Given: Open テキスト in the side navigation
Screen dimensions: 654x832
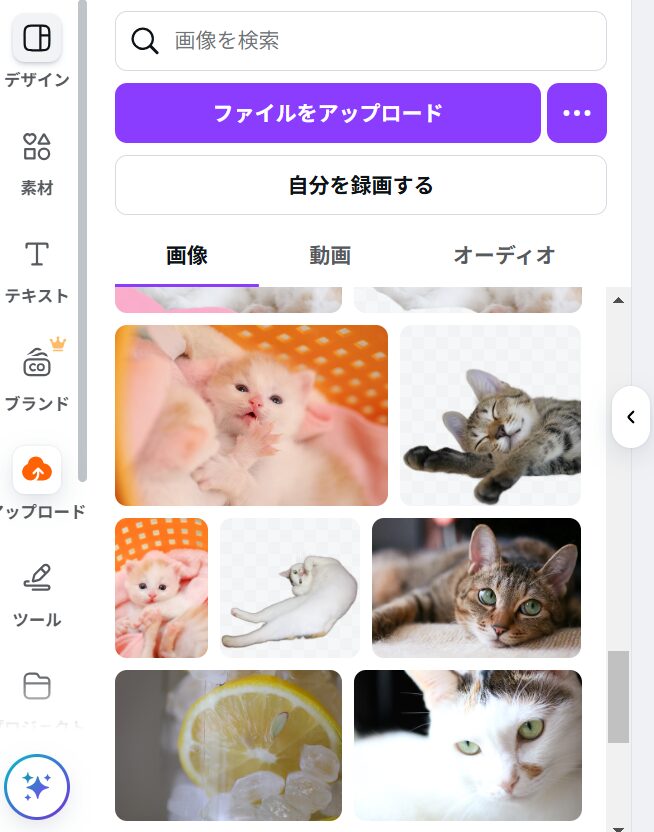Looking at the screenshot, I should 37,268.
